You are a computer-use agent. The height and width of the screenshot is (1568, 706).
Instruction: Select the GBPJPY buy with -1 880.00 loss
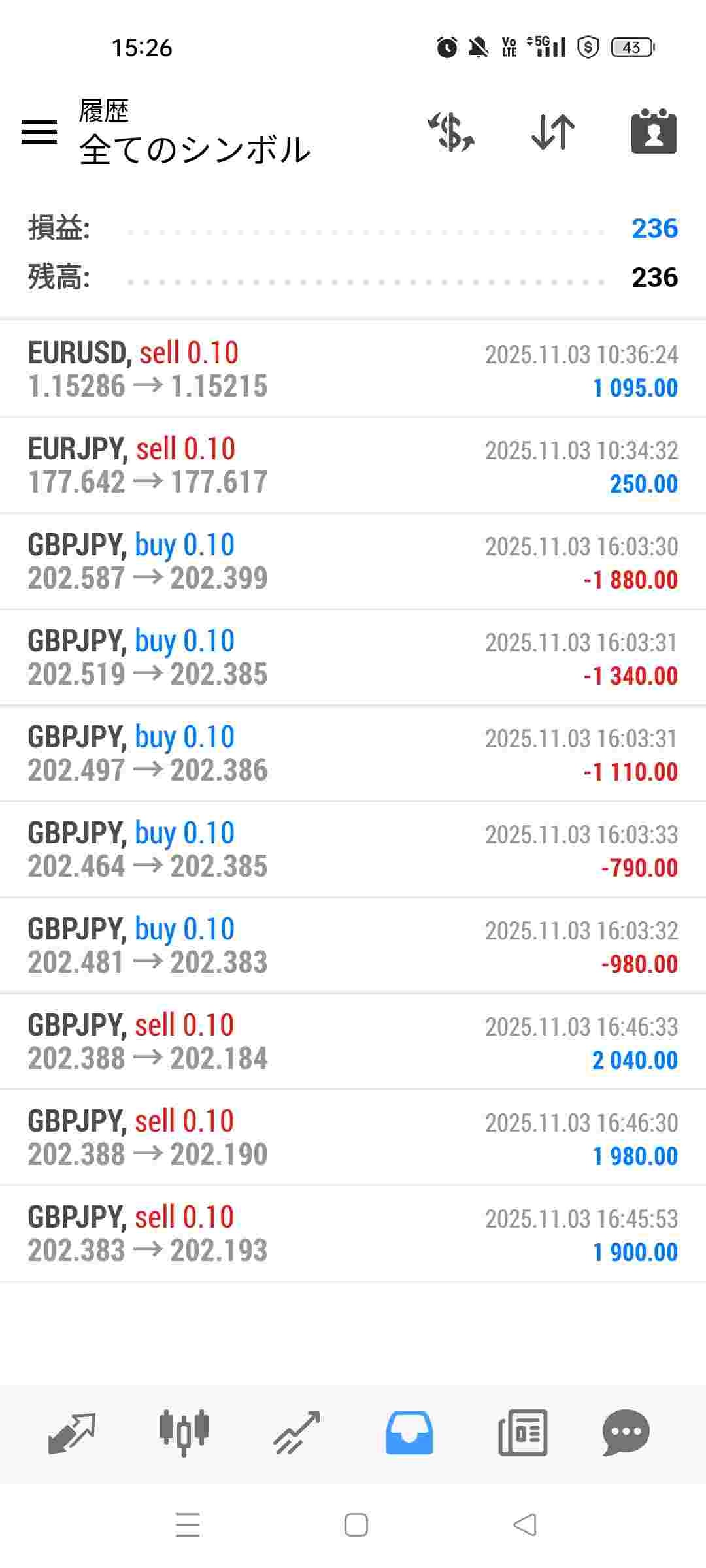[353, 562]
